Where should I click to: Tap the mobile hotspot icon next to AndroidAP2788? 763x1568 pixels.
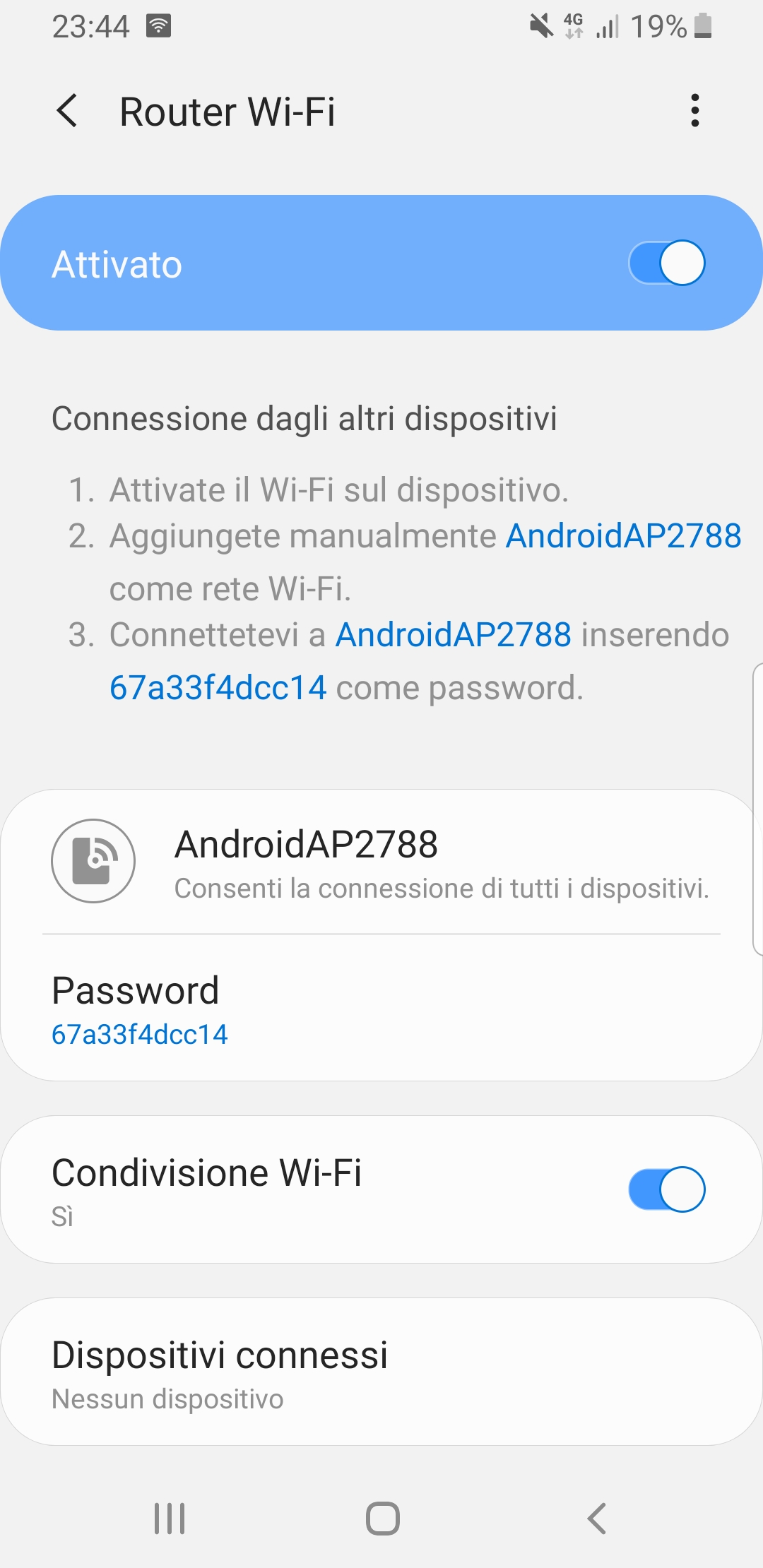93,862
